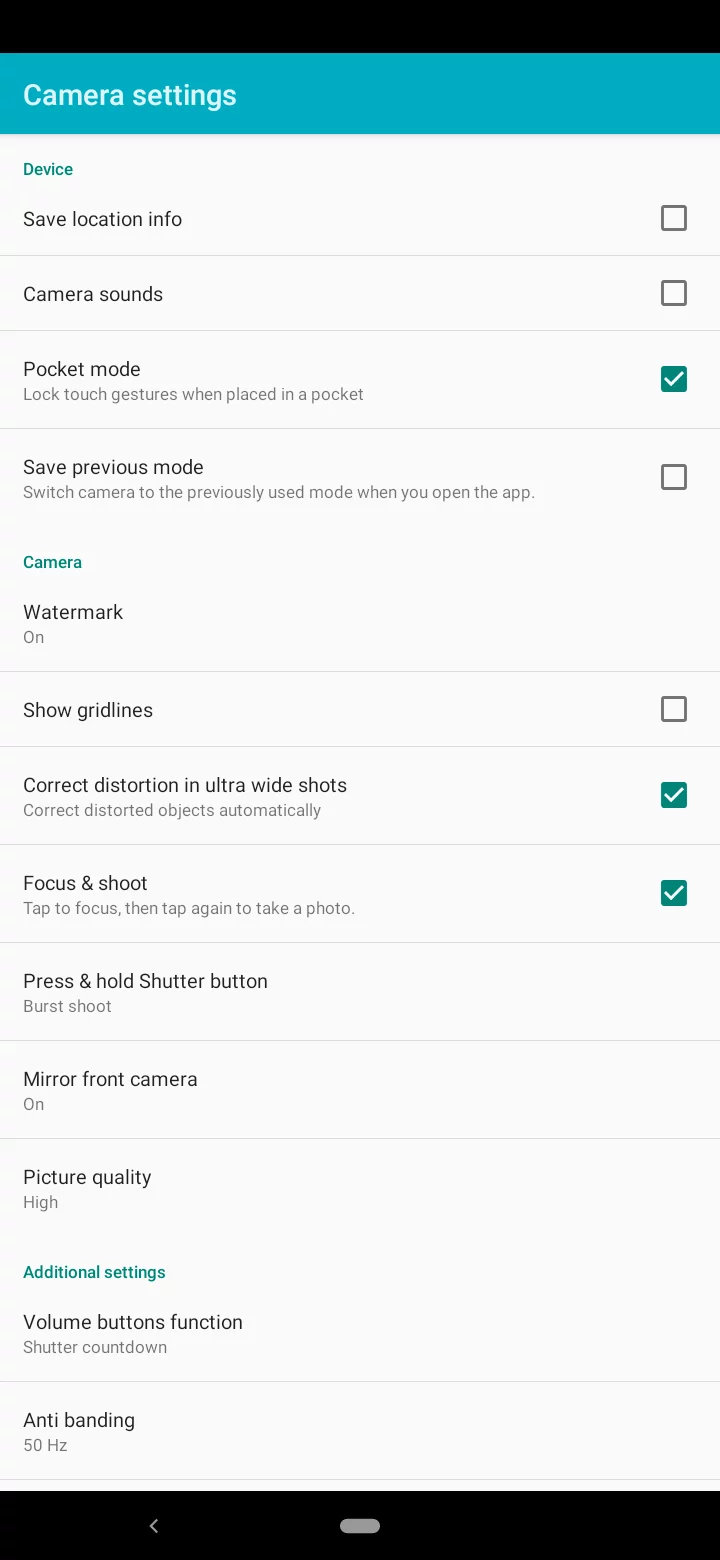The width and height of the screenshot is (720, 1560).
Task: Enable Show gridlines
Action: point(673,709)
